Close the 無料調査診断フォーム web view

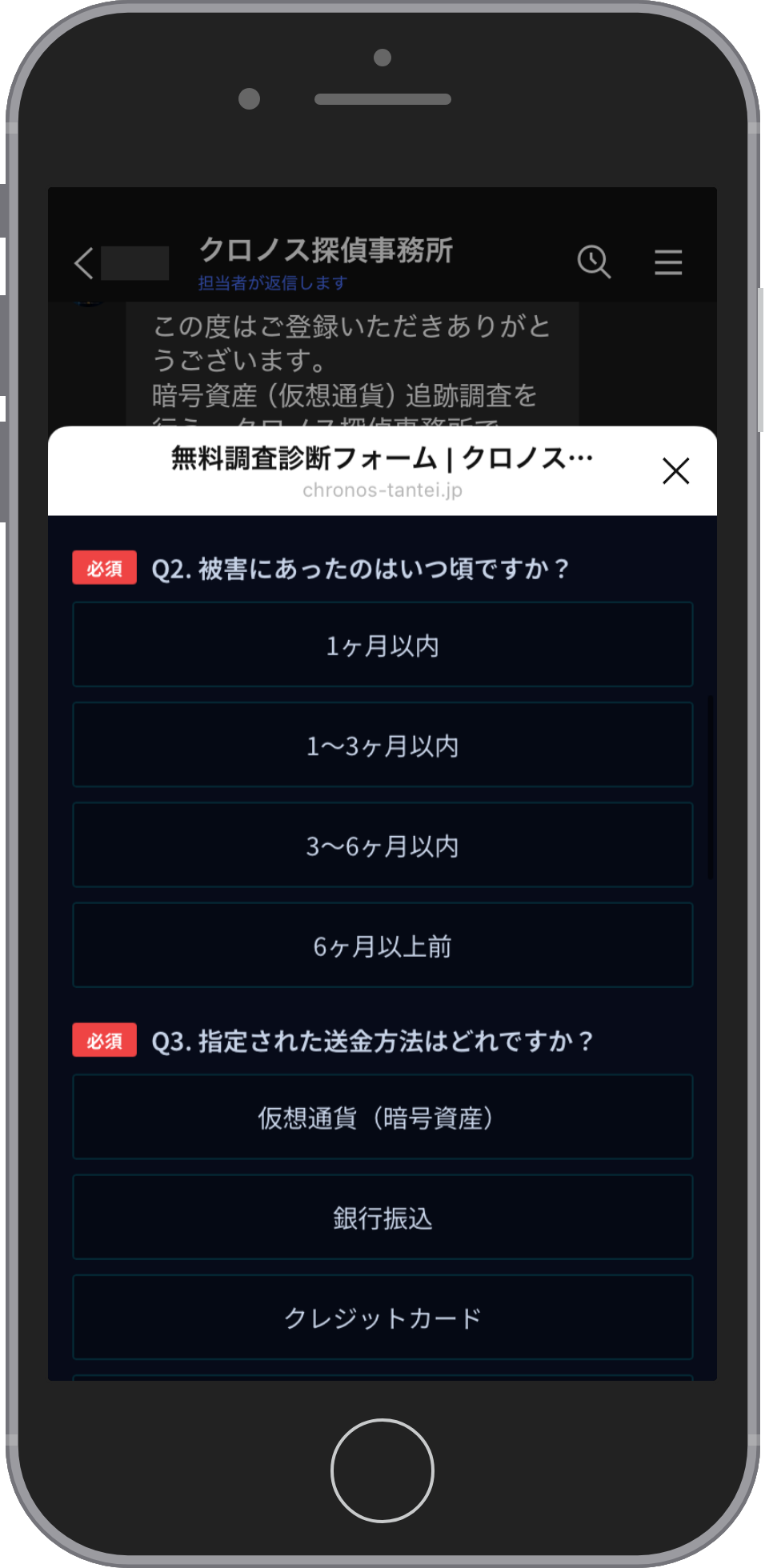pyautogui.click(x=675, y=470)
